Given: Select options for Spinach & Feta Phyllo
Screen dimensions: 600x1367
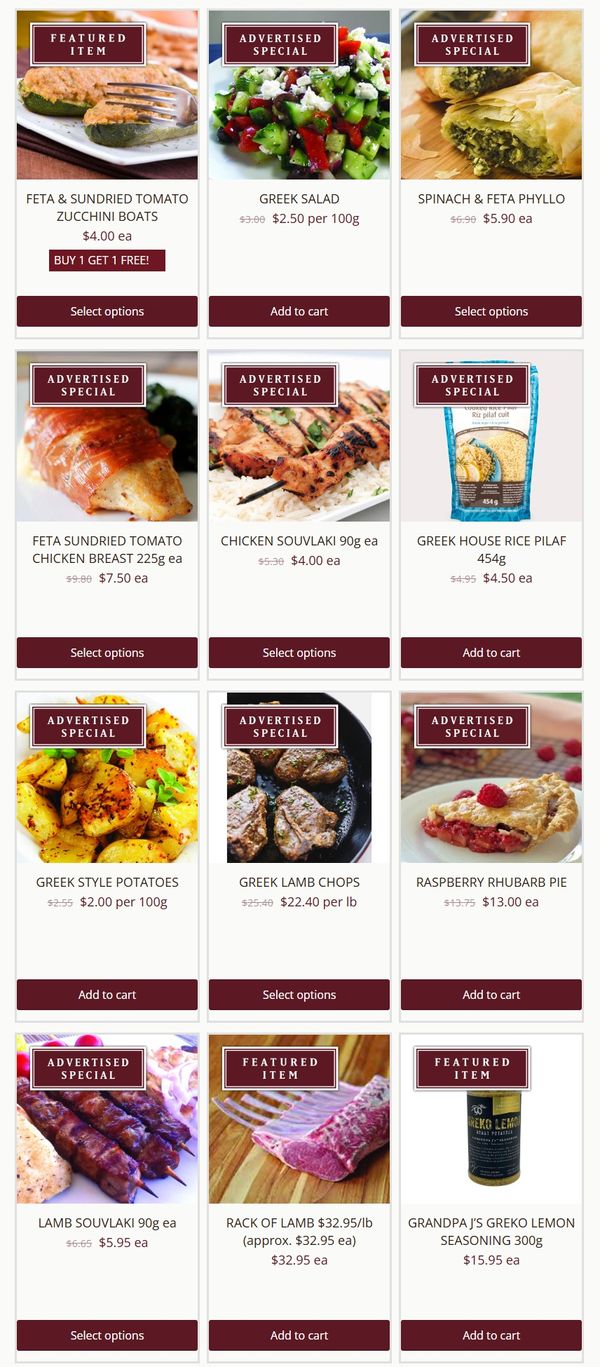Looking at the screenshot, I should [491, 311].
